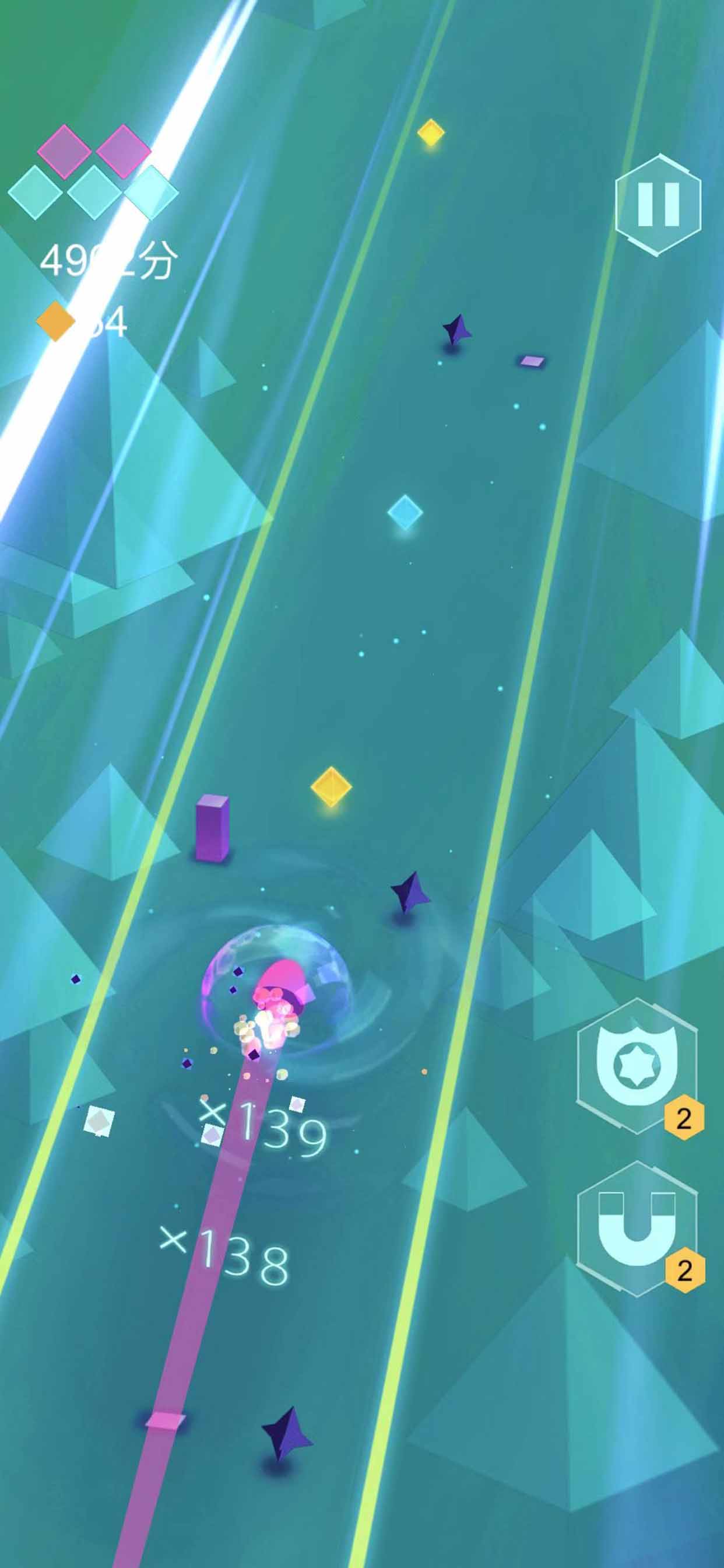Activate the shield power-up
Image resolution: width=724 pixels, height=1568 pixels.
[x=637, y=1066]
